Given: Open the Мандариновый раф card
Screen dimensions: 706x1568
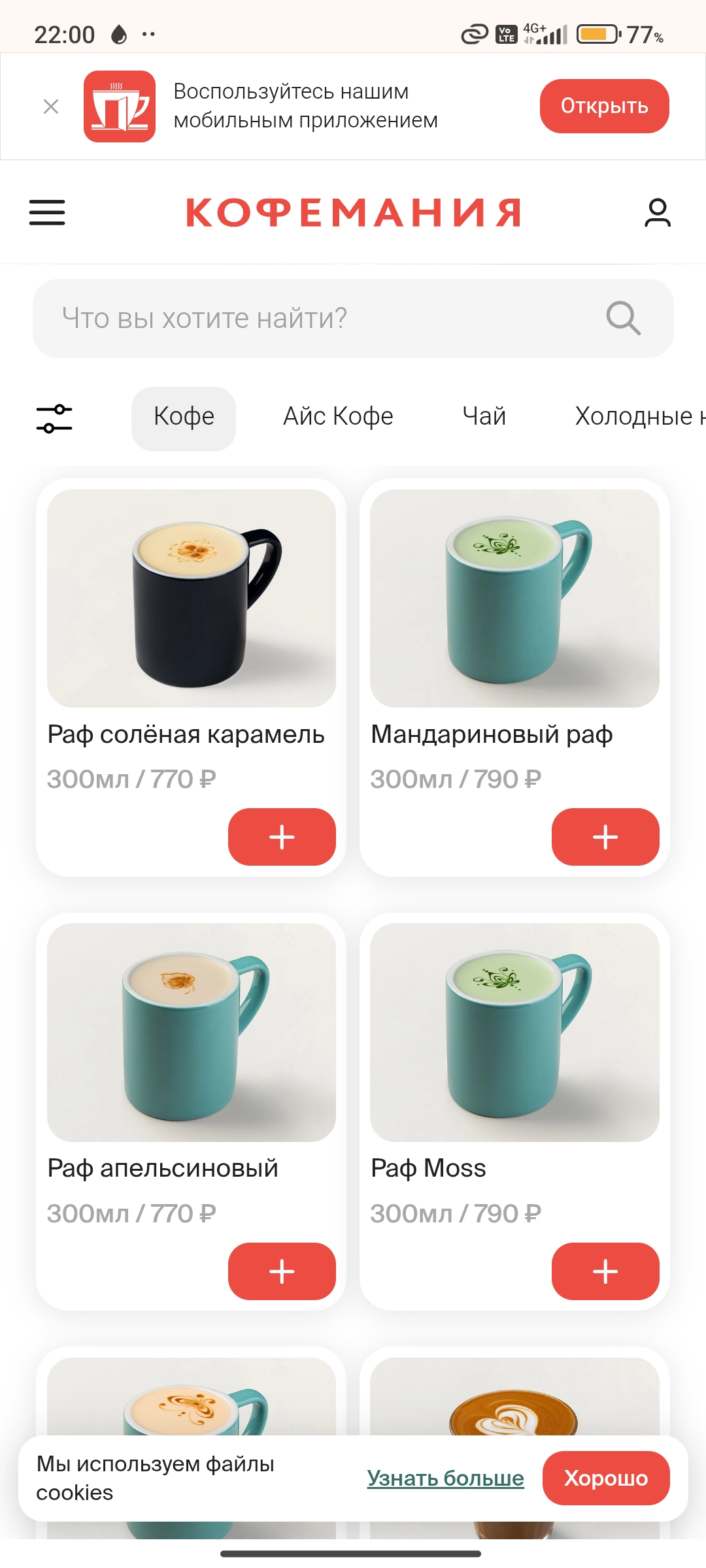Looking at the screenshot, I should point(514,598).
